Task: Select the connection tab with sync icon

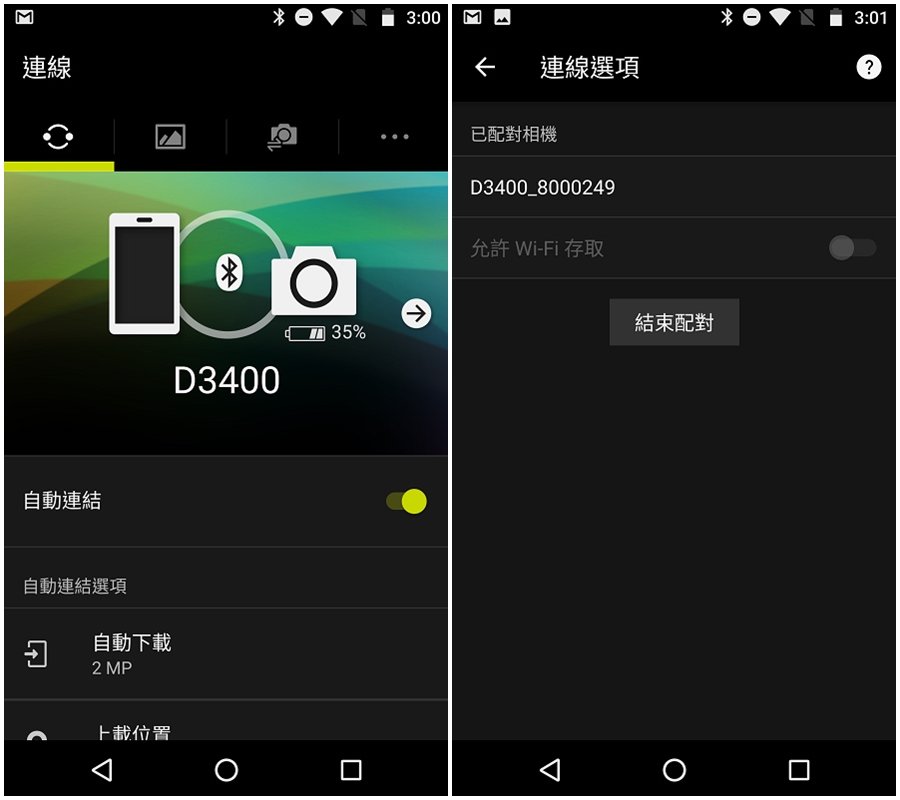Action: click(x=58, y=137)
